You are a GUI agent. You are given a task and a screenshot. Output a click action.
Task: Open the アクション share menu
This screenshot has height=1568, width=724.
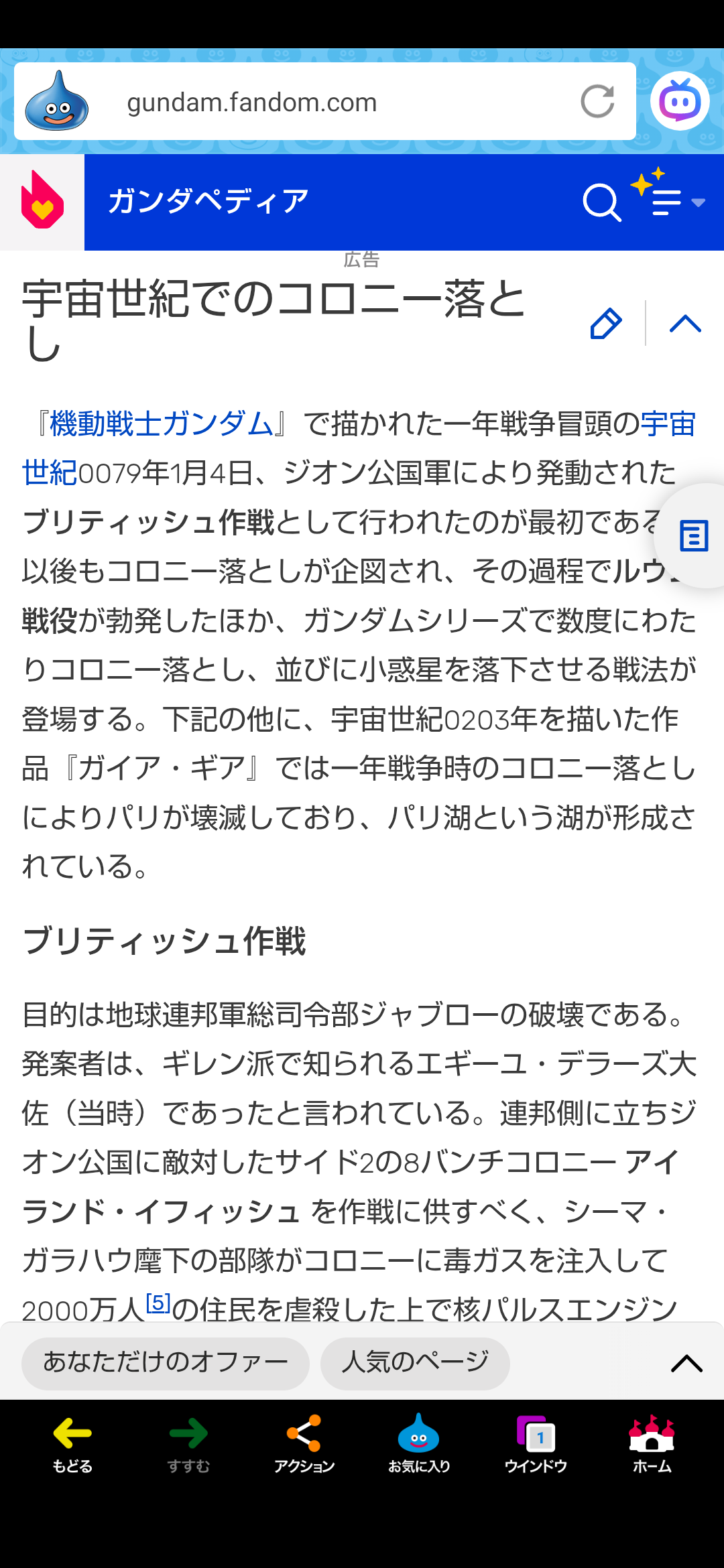click(304, 1443)
